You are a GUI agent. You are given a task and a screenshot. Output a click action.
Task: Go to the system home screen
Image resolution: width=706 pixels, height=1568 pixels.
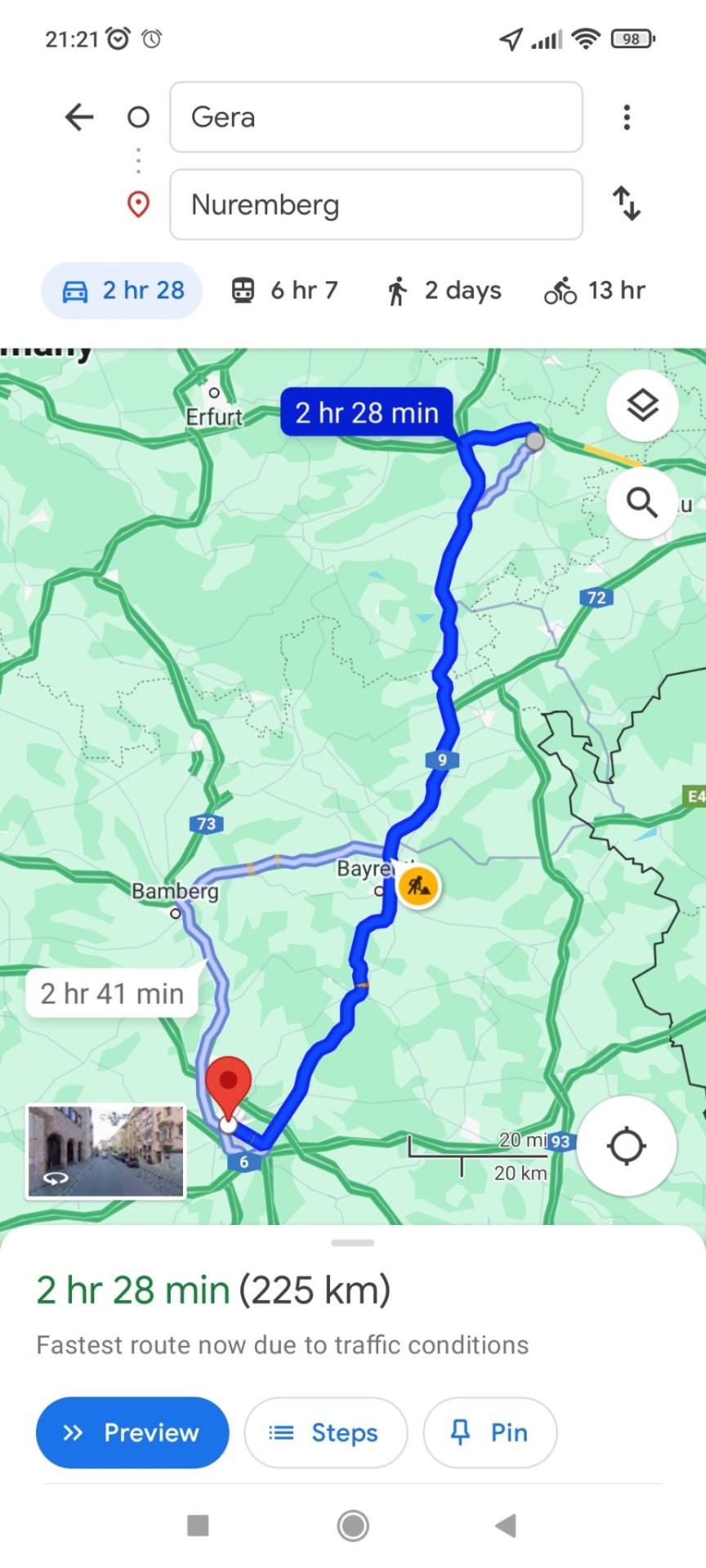pos(353,1525)
